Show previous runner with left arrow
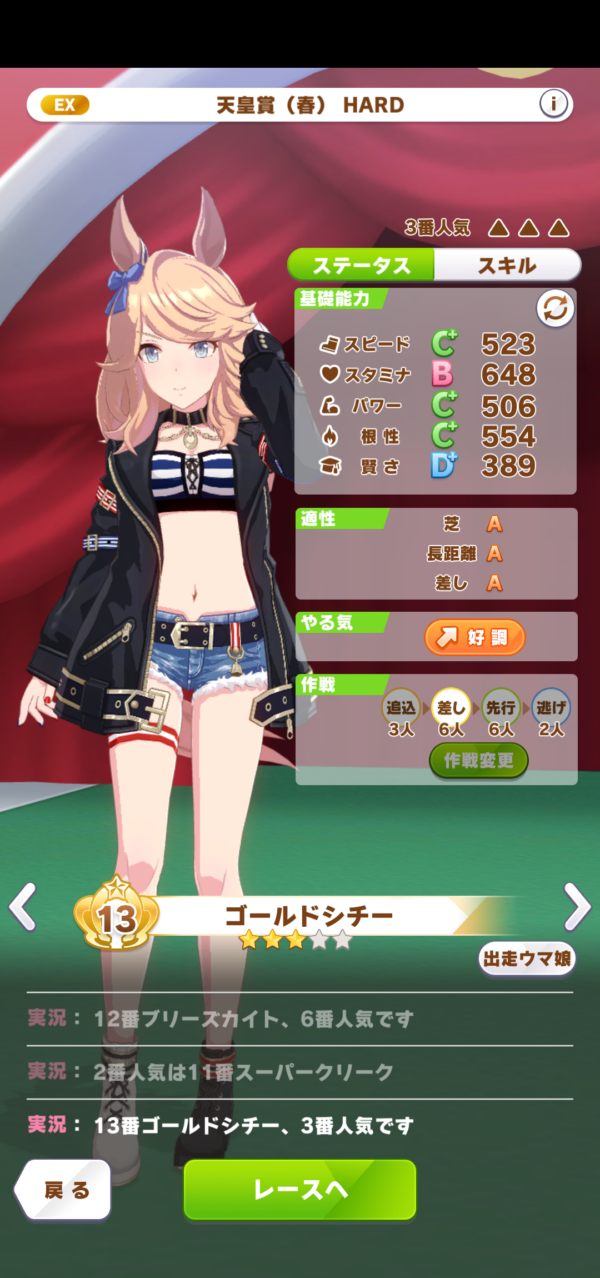 22,908
